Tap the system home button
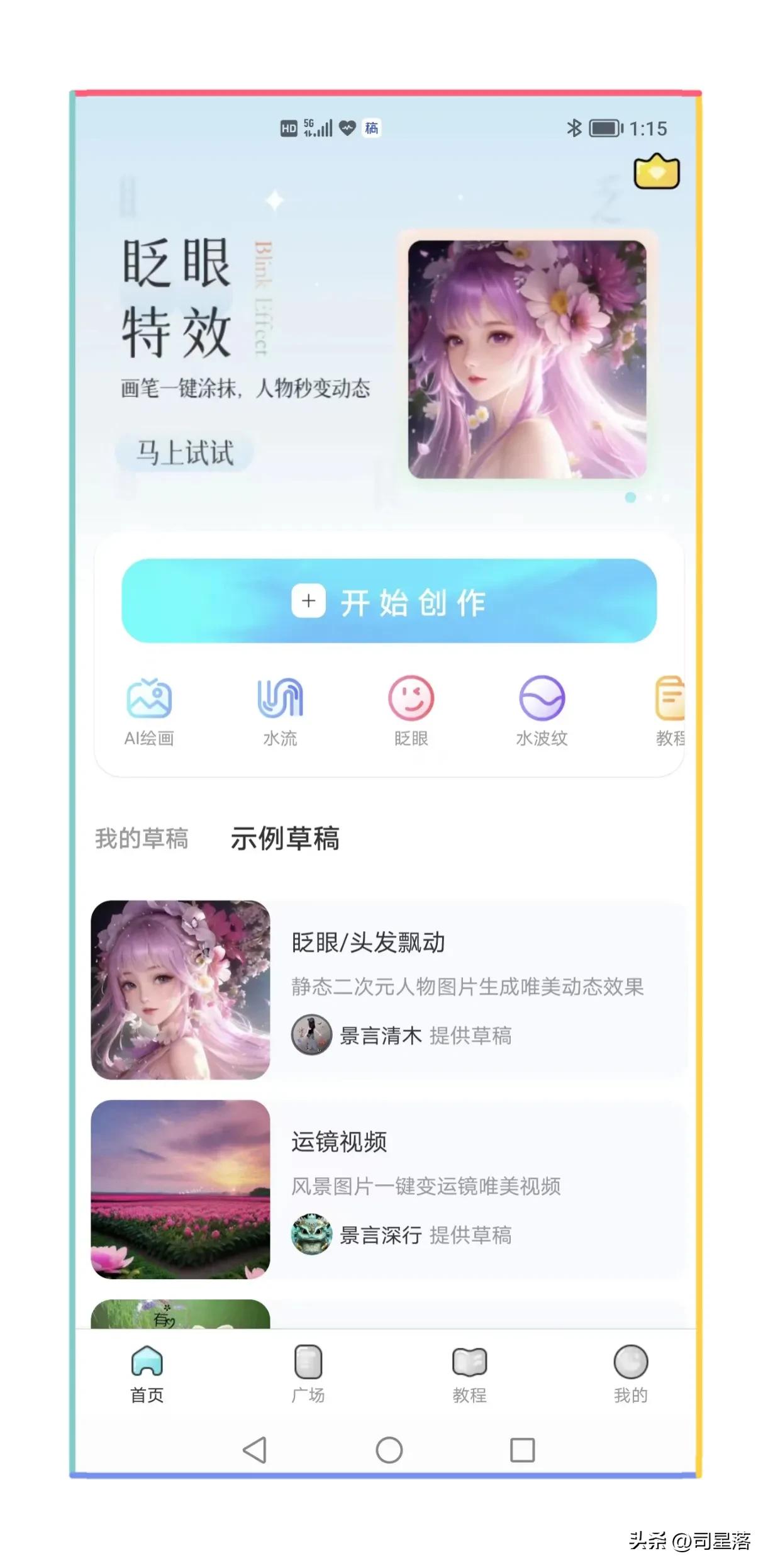 point(389,1450)
